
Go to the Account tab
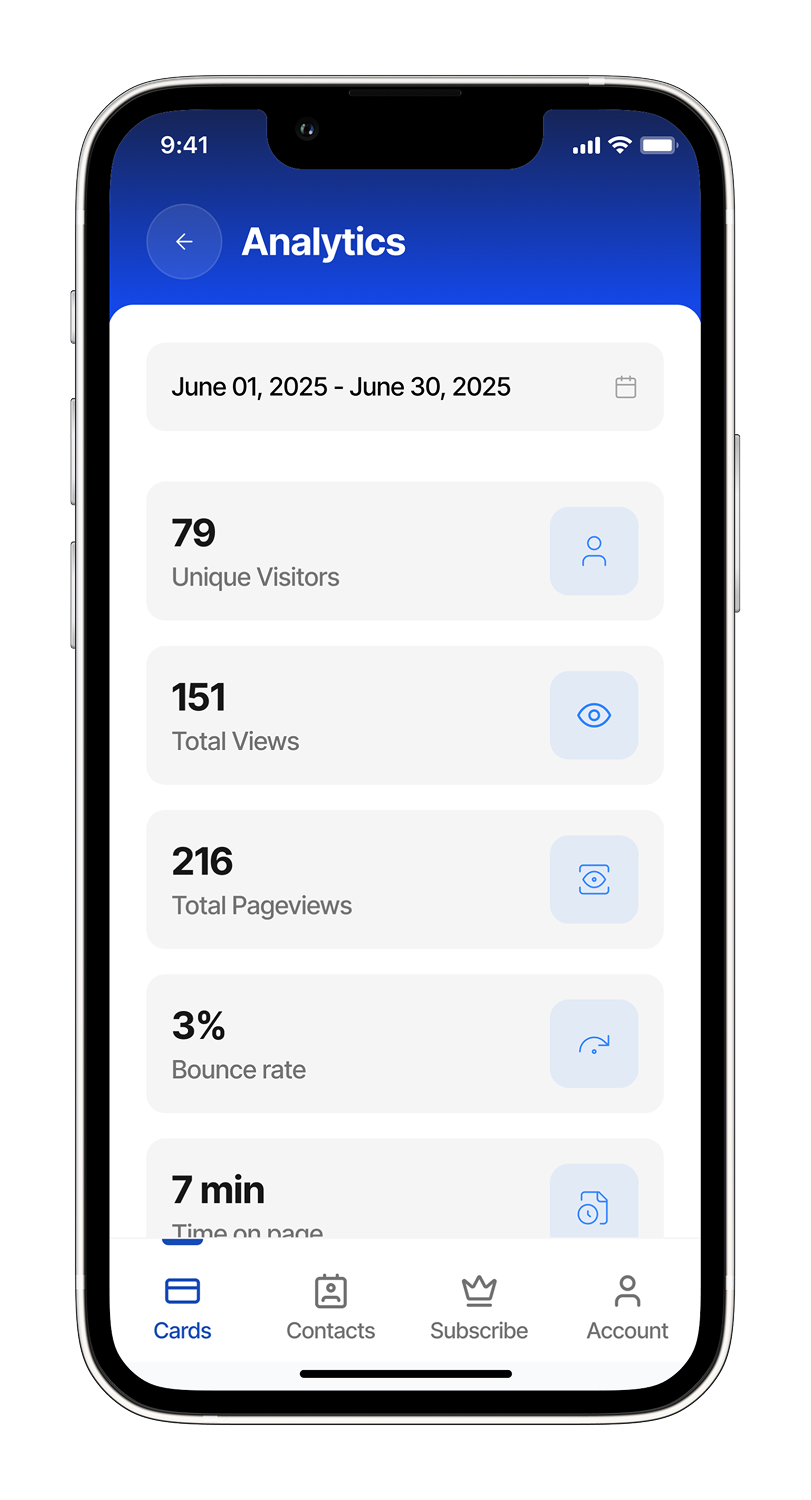[x=627, y=1307]
